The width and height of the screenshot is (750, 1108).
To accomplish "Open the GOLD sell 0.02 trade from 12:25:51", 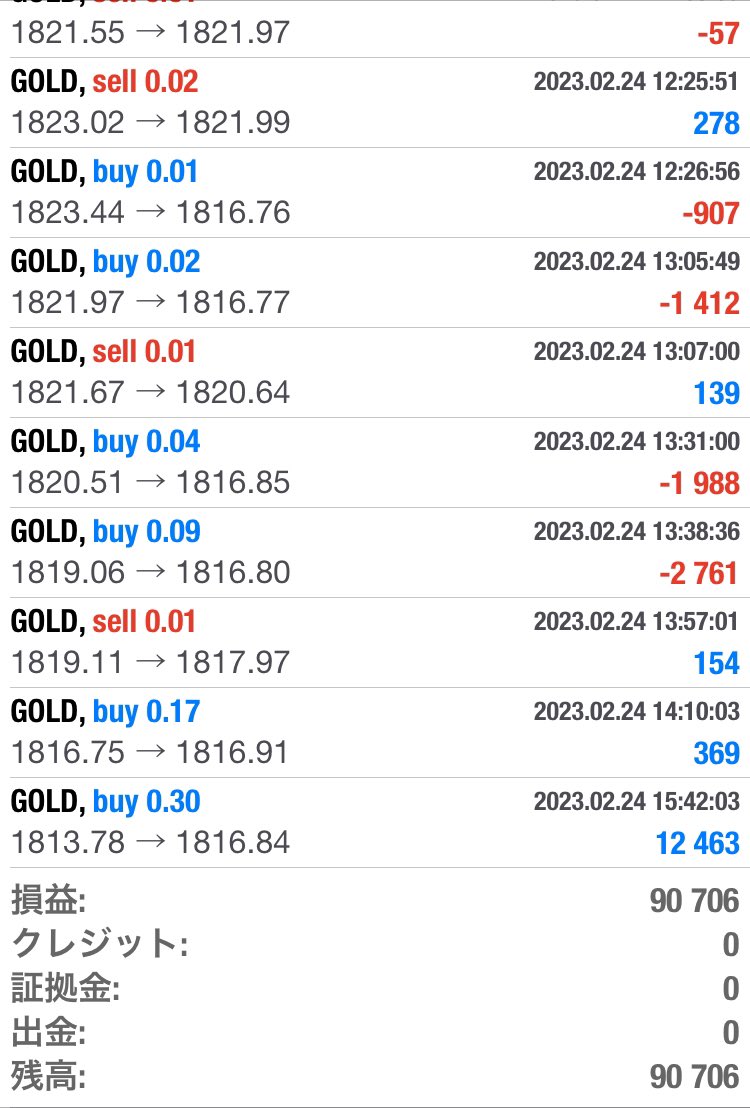I will 375,102.
